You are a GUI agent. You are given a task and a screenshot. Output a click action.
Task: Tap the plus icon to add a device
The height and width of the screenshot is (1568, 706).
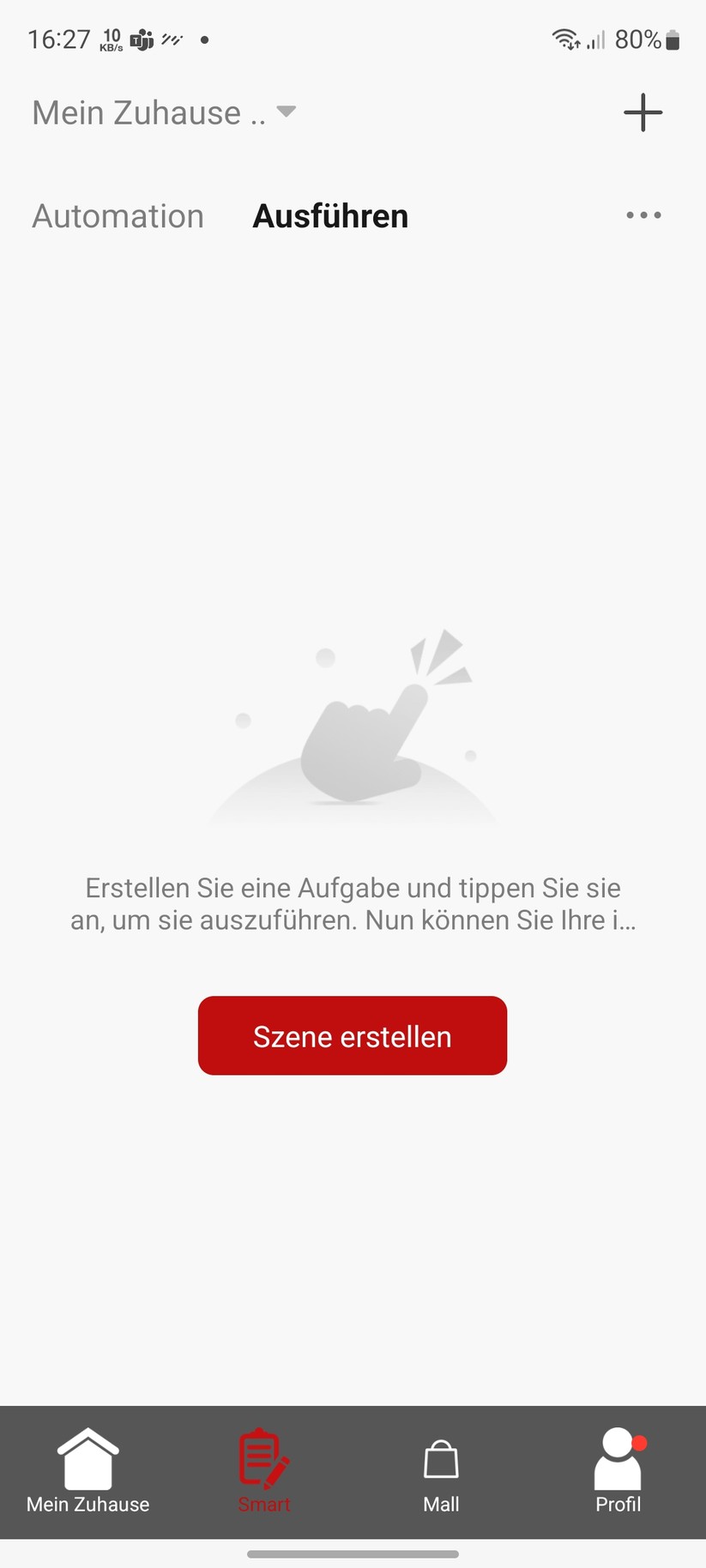coord(643,112)
